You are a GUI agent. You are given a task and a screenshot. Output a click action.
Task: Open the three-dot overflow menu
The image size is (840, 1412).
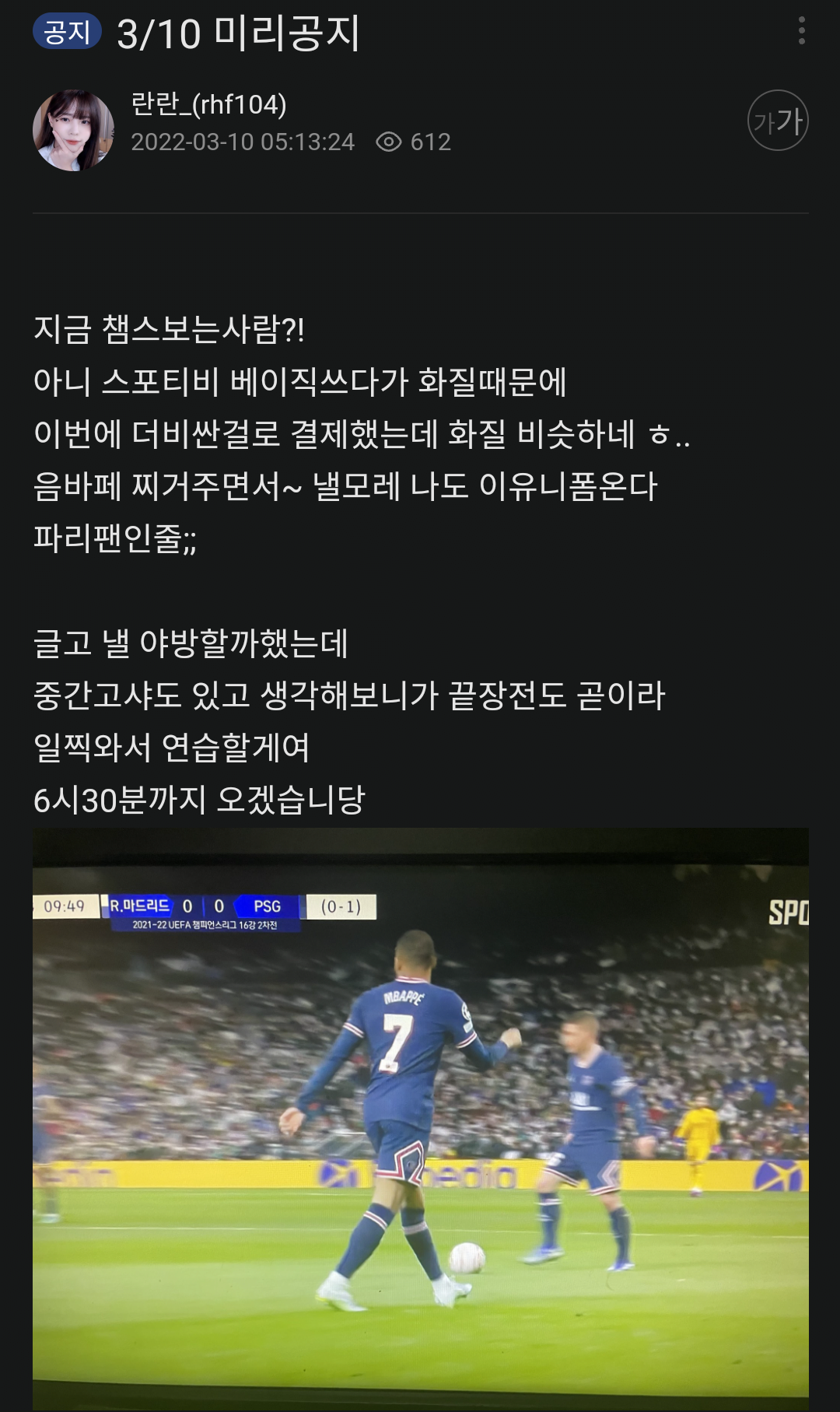801,31
